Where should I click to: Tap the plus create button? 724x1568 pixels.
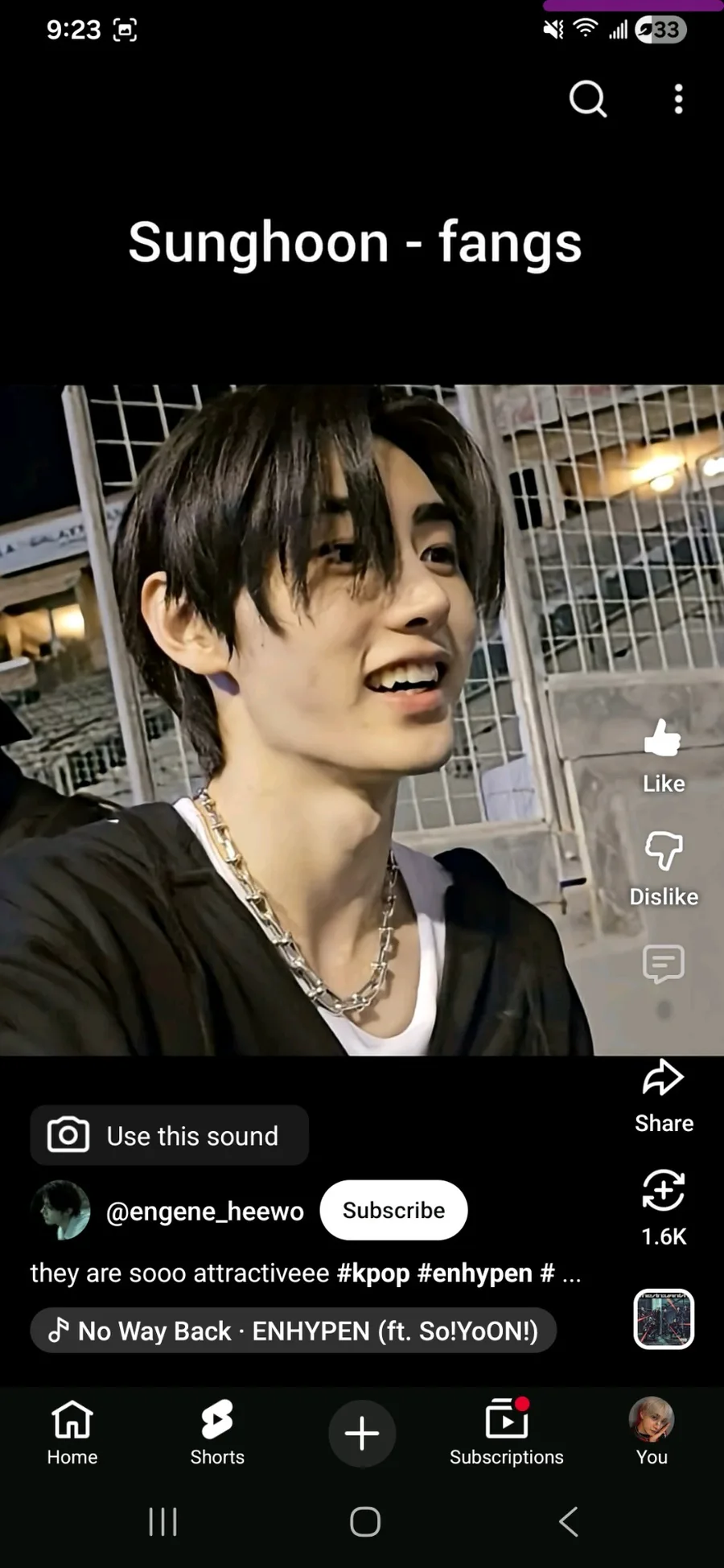[362, 1434]
